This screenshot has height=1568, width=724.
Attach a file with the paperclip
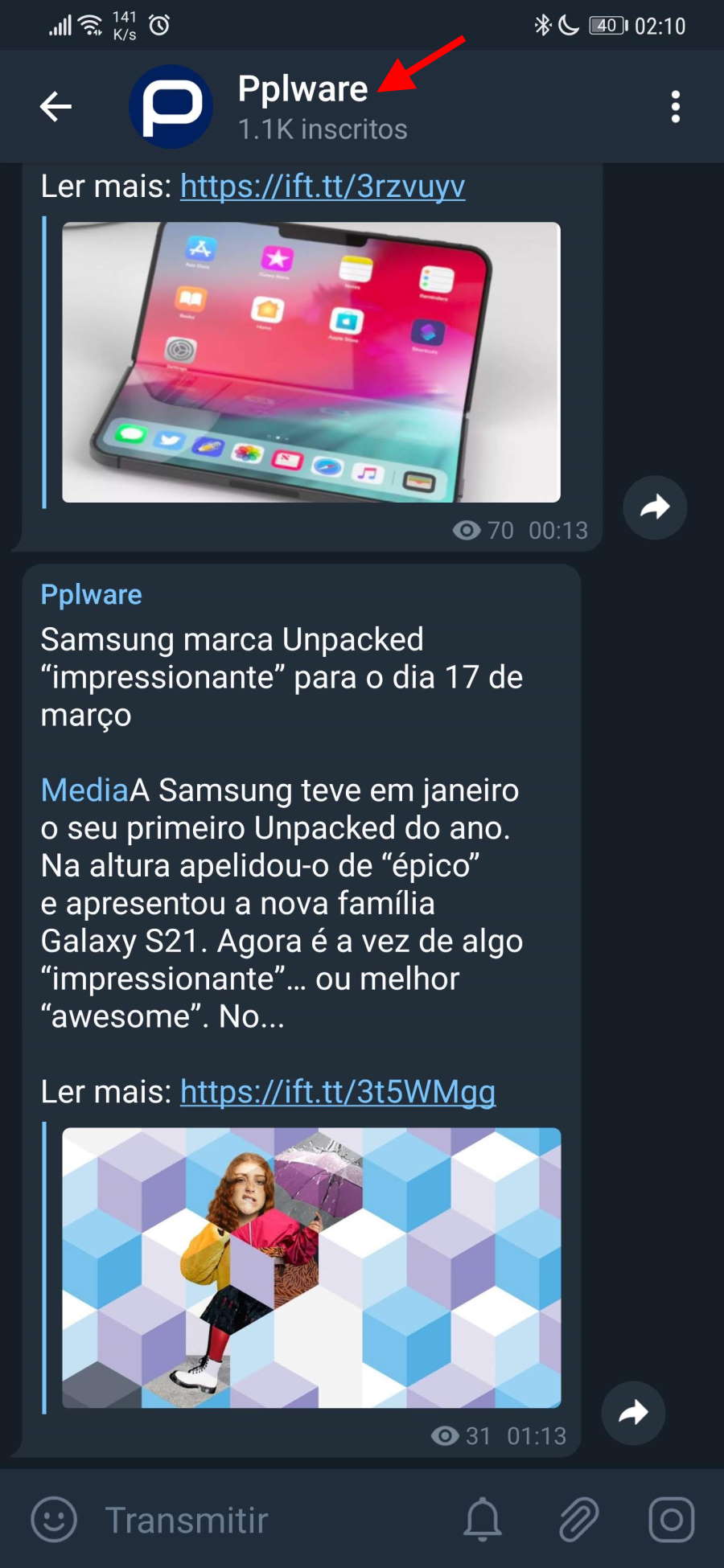(578, 1520)
